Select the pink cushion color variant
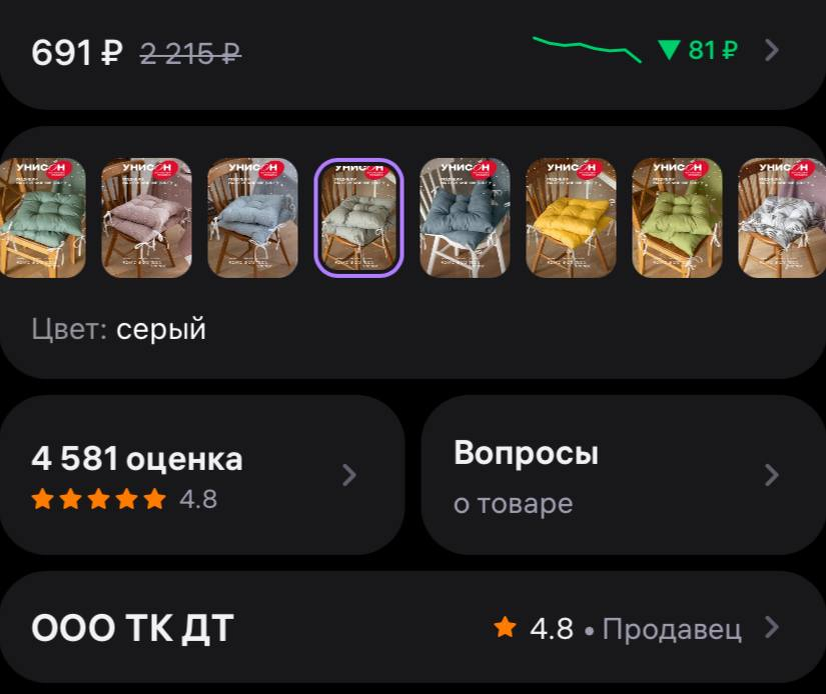 click(146, 218)
